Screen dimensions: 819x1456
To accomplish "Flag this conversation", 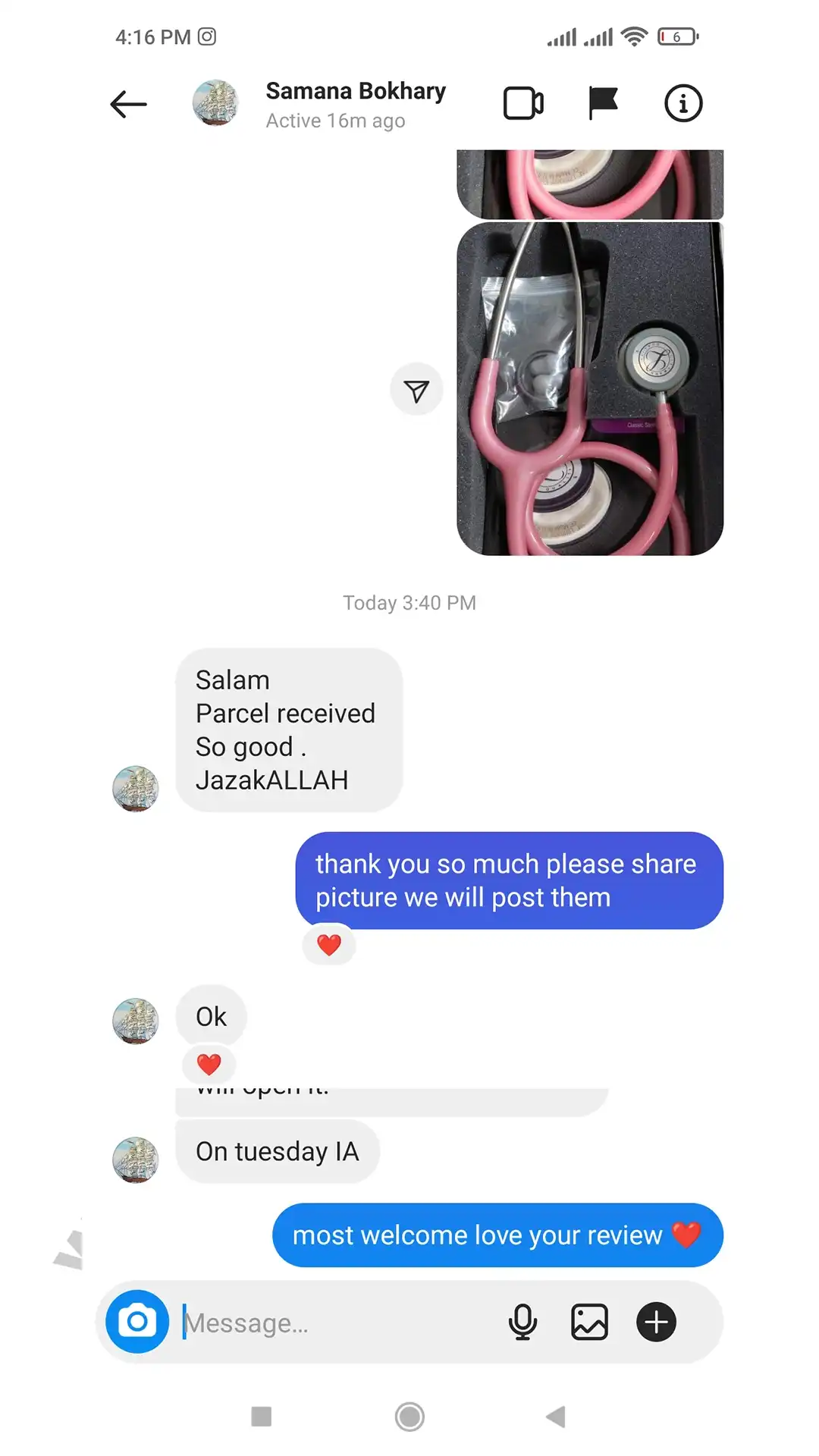I will pos(604,104).
